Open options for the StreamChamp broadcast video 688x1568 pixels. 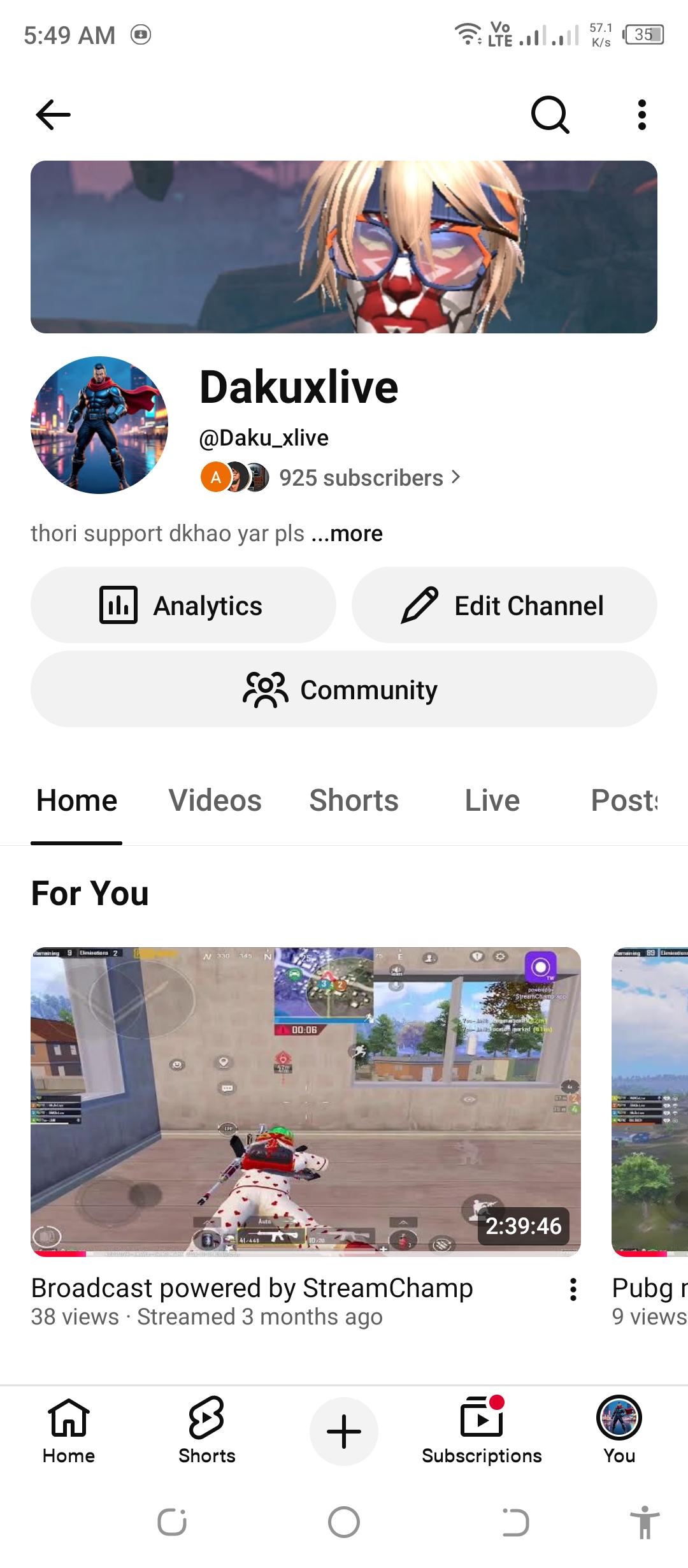[573, 1289]
